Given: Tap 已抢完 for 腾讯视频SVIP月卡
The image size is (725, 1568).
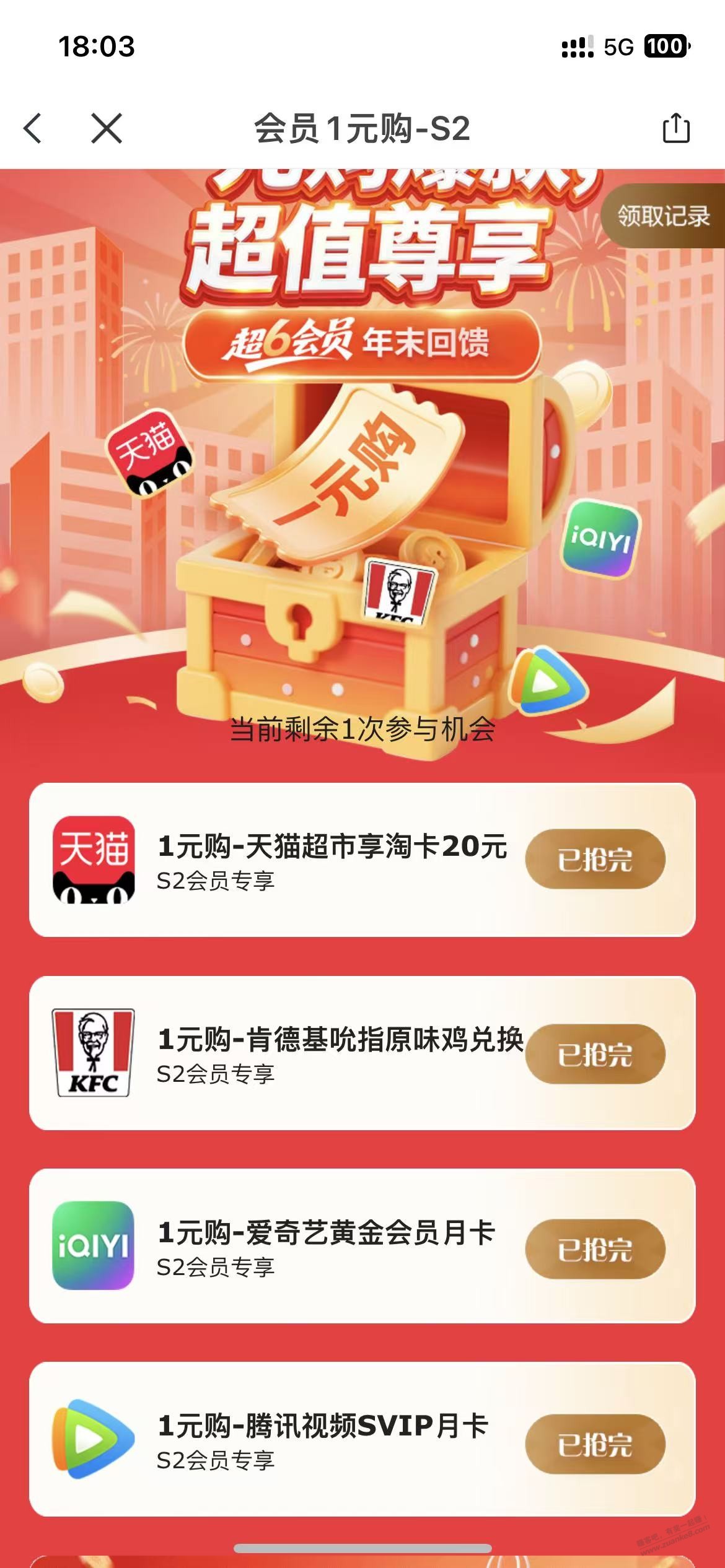Looking at the screenshot, I should (595, 1444).
